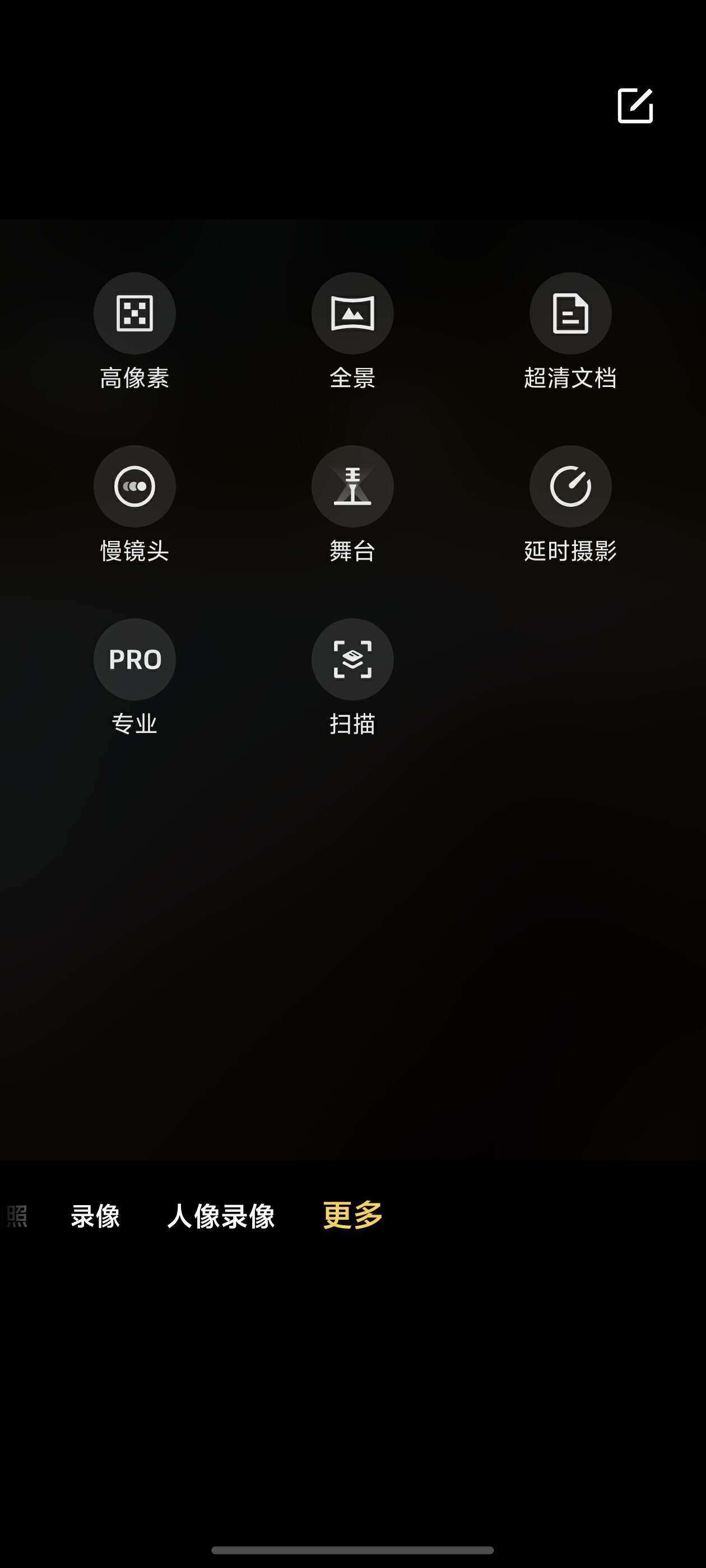706x1568 pixels.
Task: Tap the edit modes icon
Action: click(x=635, y=106)
